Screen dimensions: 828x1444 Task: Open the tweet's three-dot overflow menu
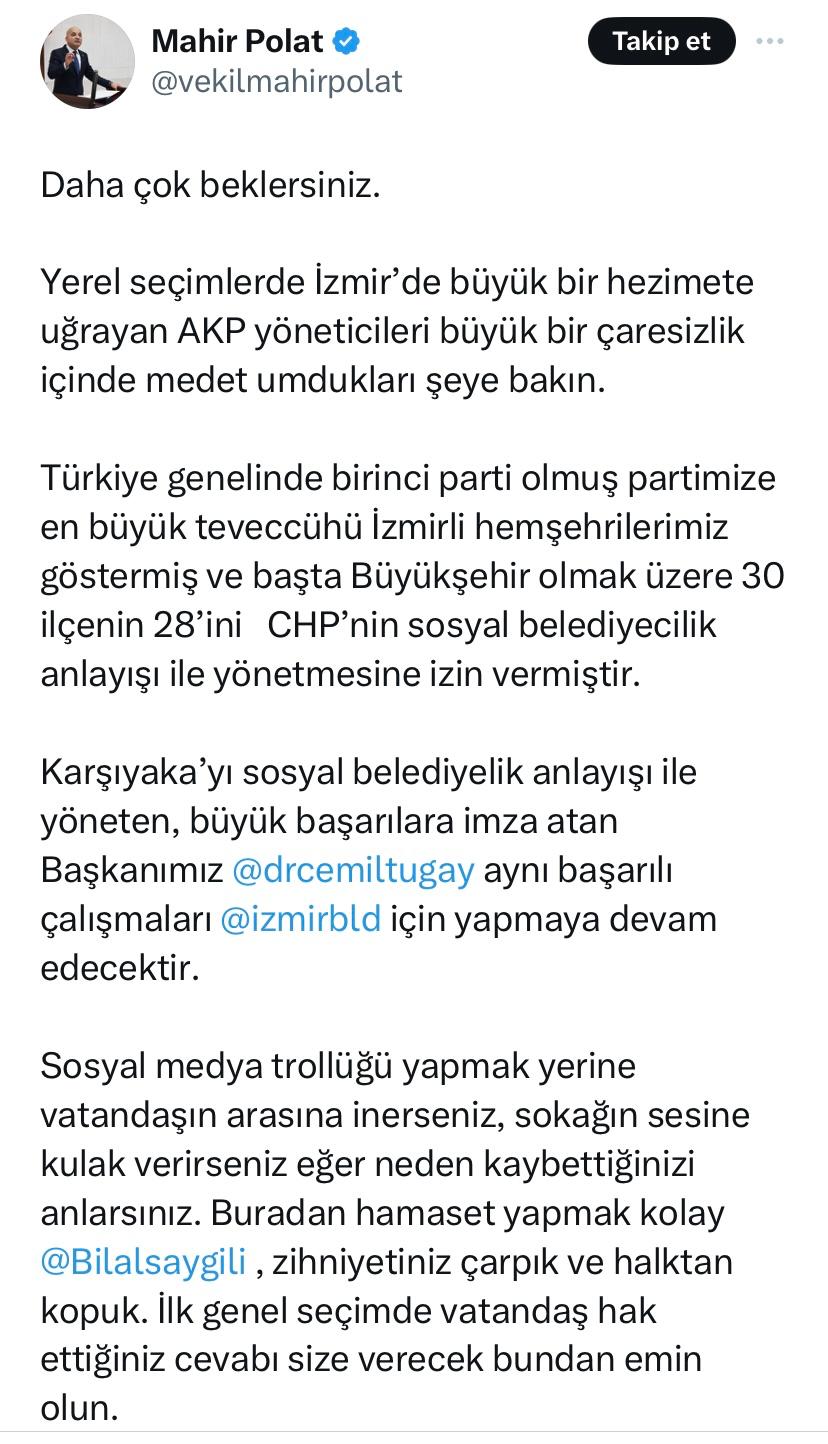(770, 41)
